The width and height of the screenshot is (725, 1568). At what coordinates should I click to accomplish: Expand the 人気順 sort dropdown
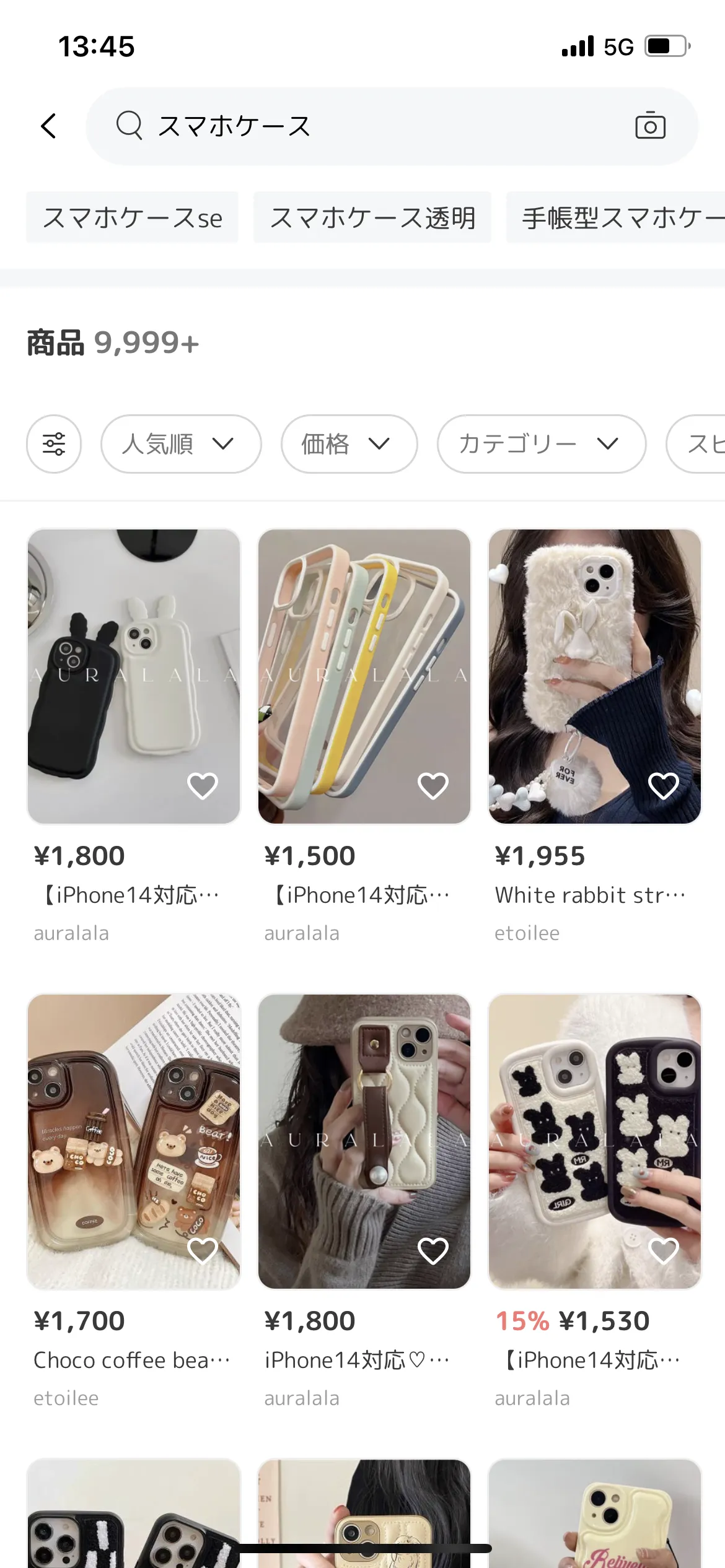(180, 444)
